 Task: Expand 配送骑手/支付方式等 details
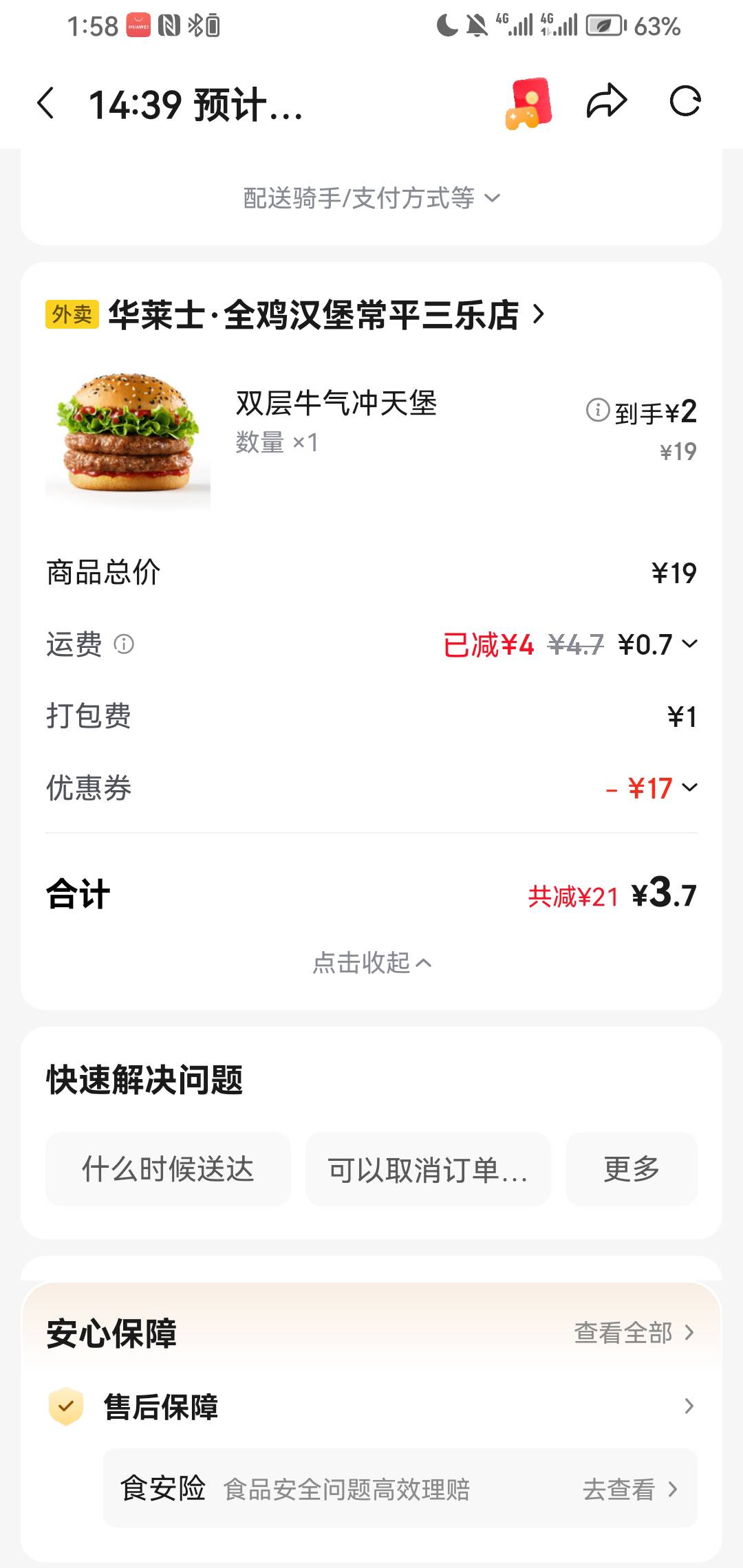click(x=371, y=198)
